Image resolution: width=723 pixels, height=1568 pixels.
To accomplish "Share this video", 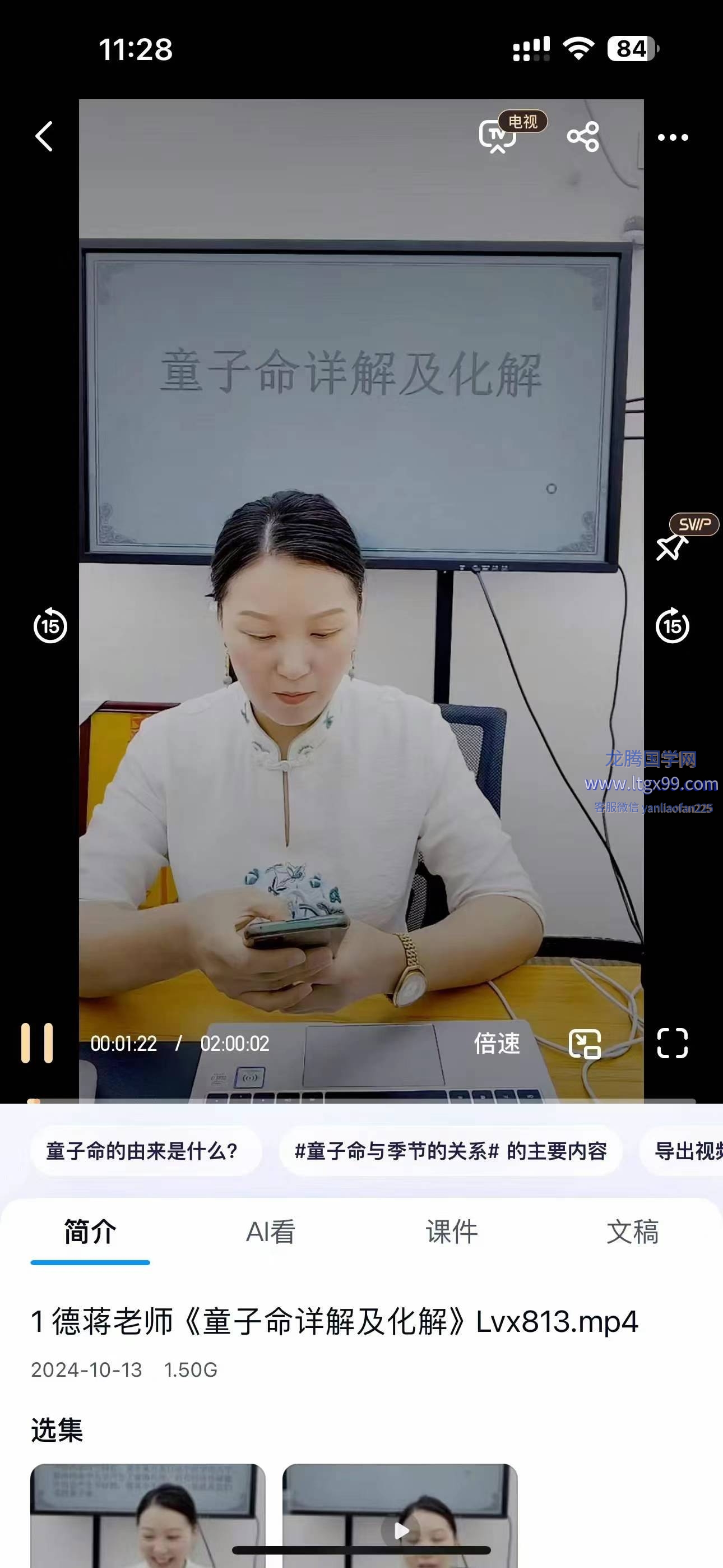I will pyautogui.click(x=583, y=136).
